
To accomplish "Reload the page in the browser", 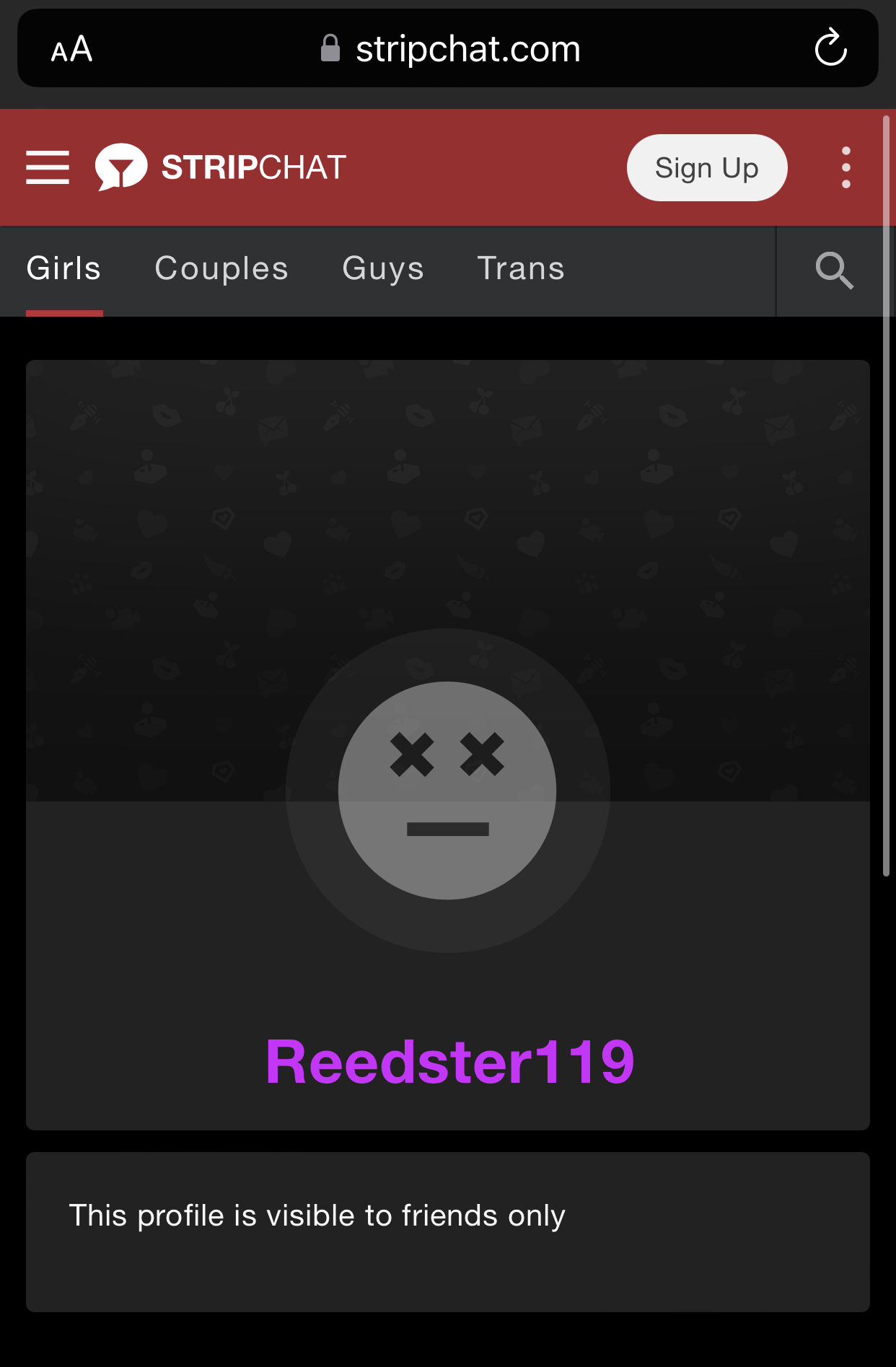I will pos(830,48).
